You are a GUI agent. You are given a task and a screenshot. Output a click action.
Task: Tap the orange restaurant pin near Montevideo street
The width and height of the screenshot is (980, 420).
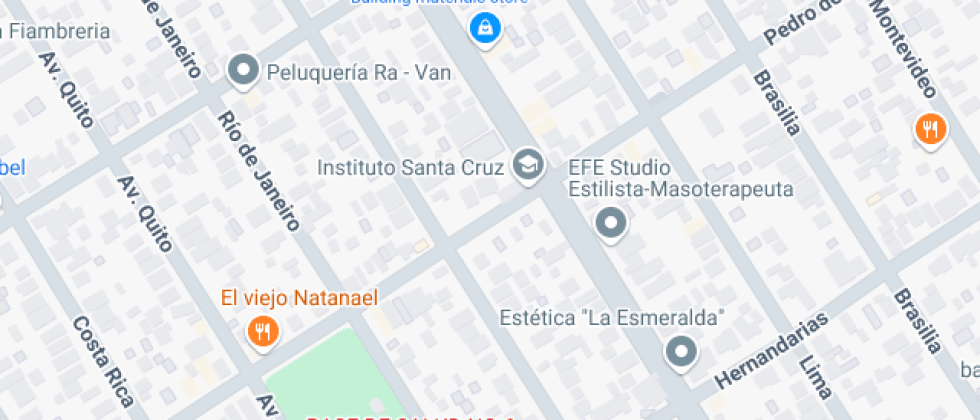[x=931, y=131]
